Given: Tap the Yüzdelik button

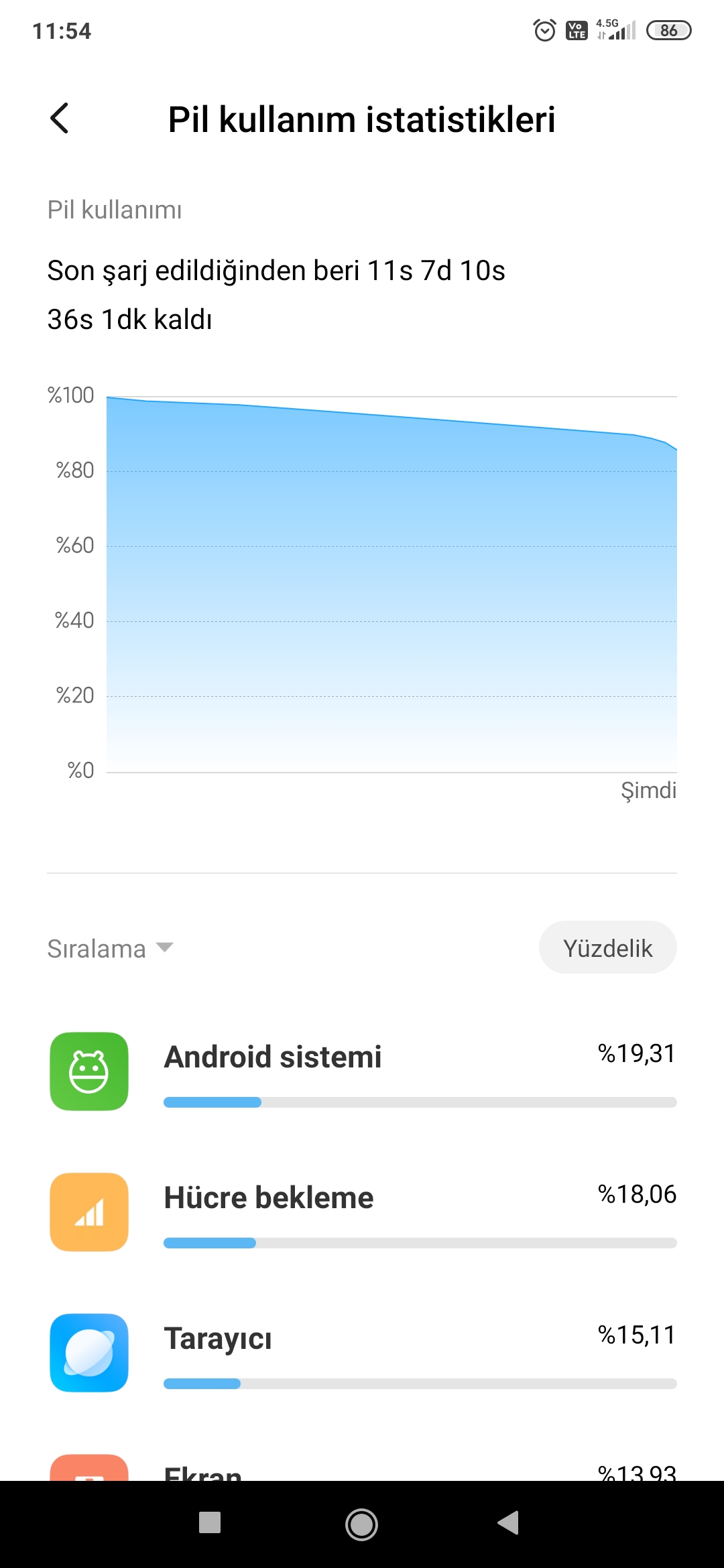Looking at the screenshot, I should pyautogui.click(x=607, y=948).
